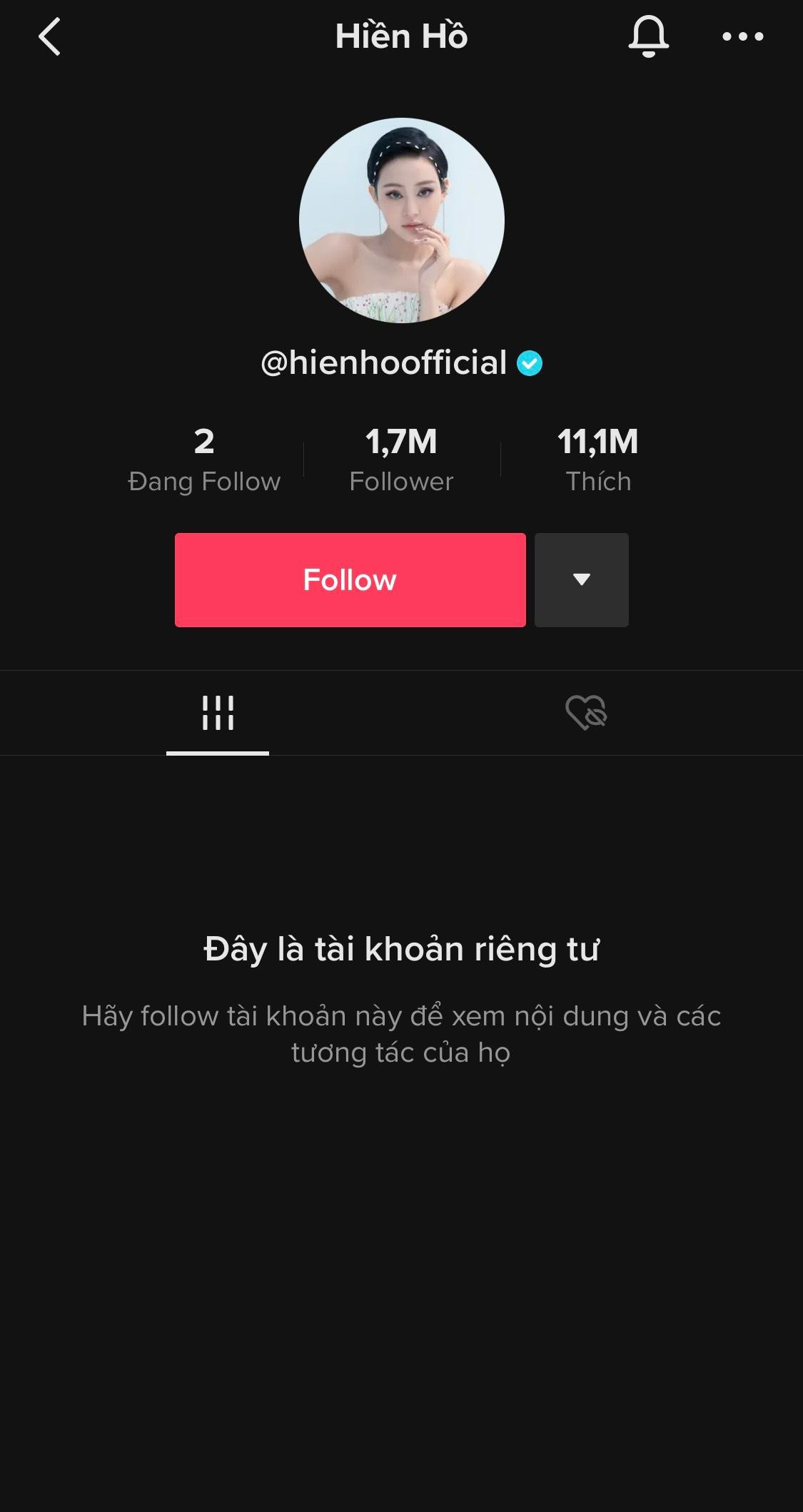
Task: Tap Hiền Hồ's profile picture
Action: pos(402,220)
